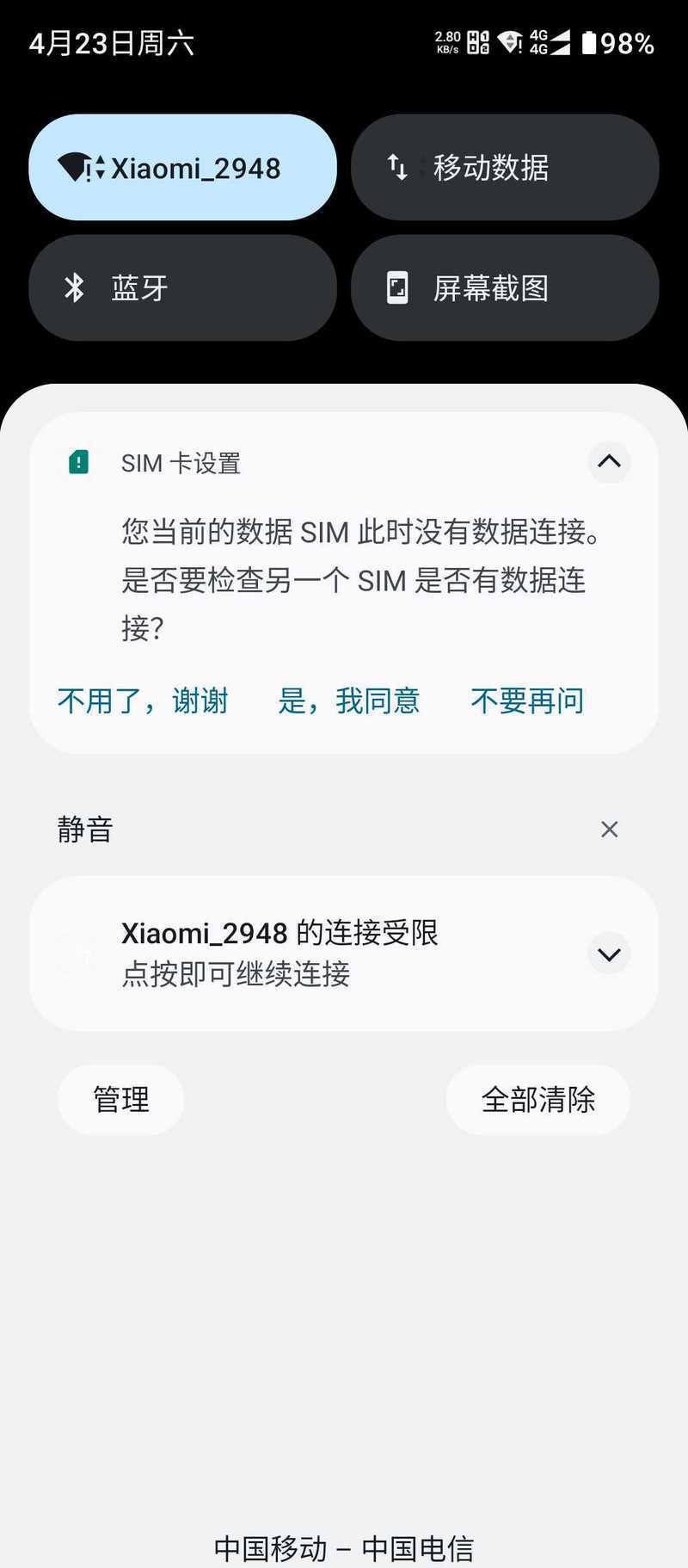Viewport: 688px width, 1568px height.
Task: Choose 不用了，谢谢 in SIM notification
Action: 143,701
